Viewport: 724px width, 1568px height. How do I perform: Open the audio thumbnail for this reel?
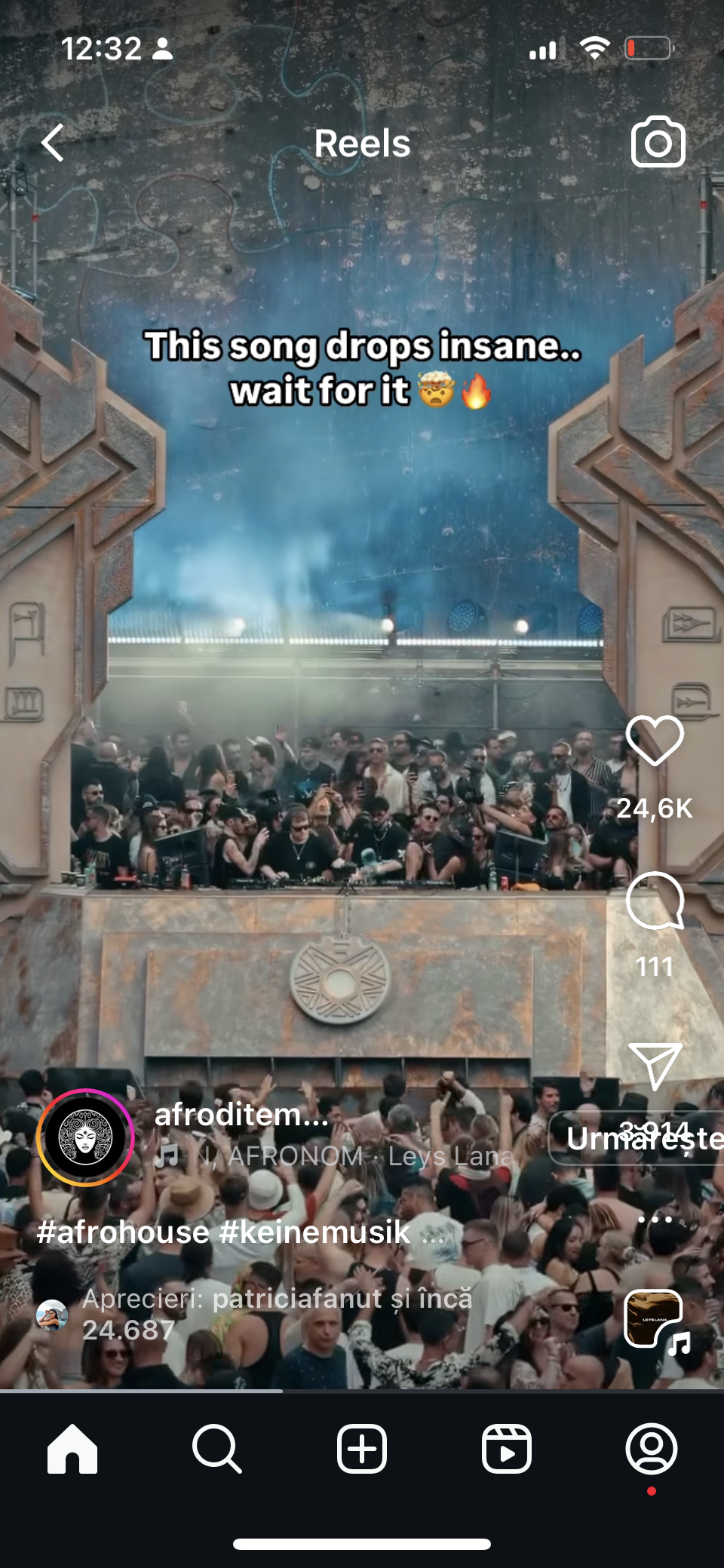pyautogui.click(x=654, y=1319)
